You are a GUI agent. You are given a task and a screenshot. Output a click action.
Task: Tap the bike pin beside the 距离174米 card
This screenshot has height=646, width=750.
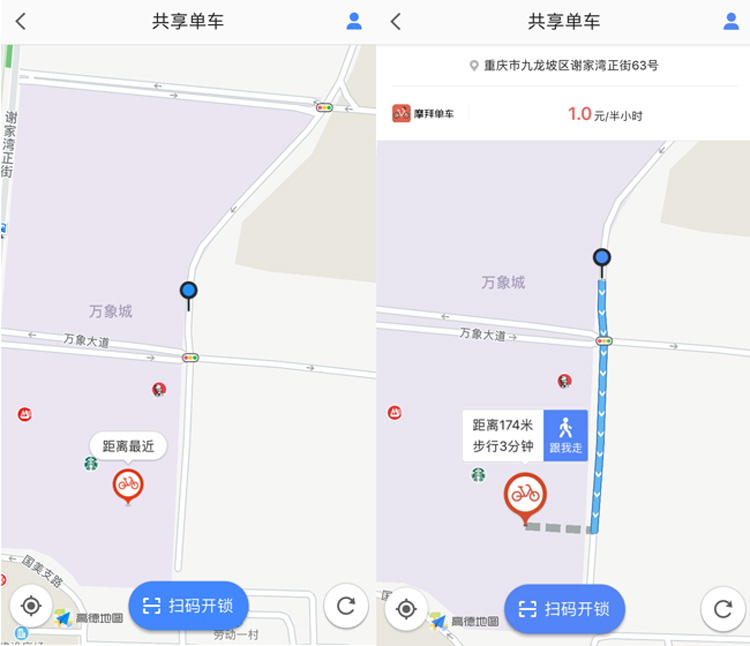click(524, 496)
